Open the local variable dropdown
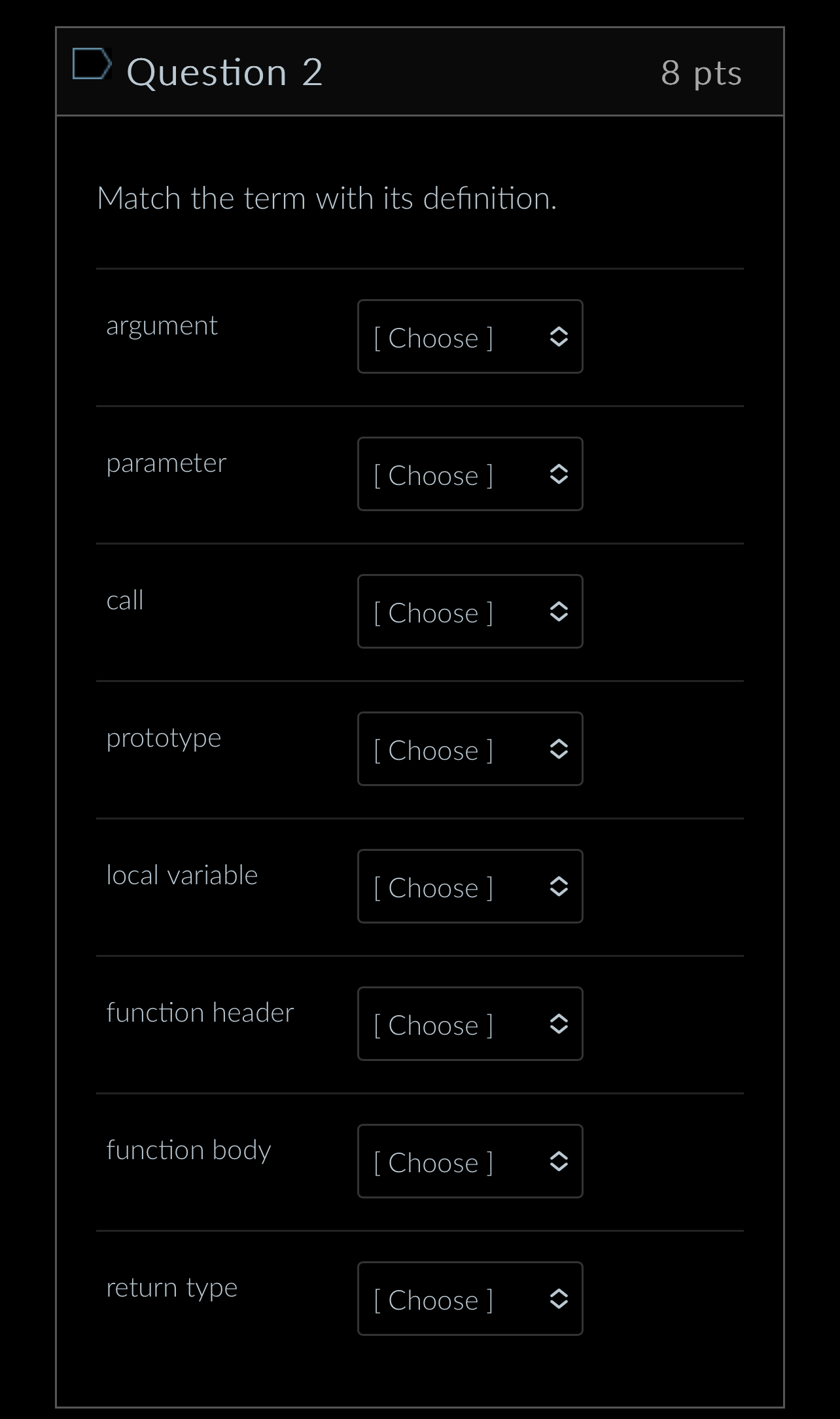The image size is (840, 1419). pyautogui.click(x=470, y=887)
